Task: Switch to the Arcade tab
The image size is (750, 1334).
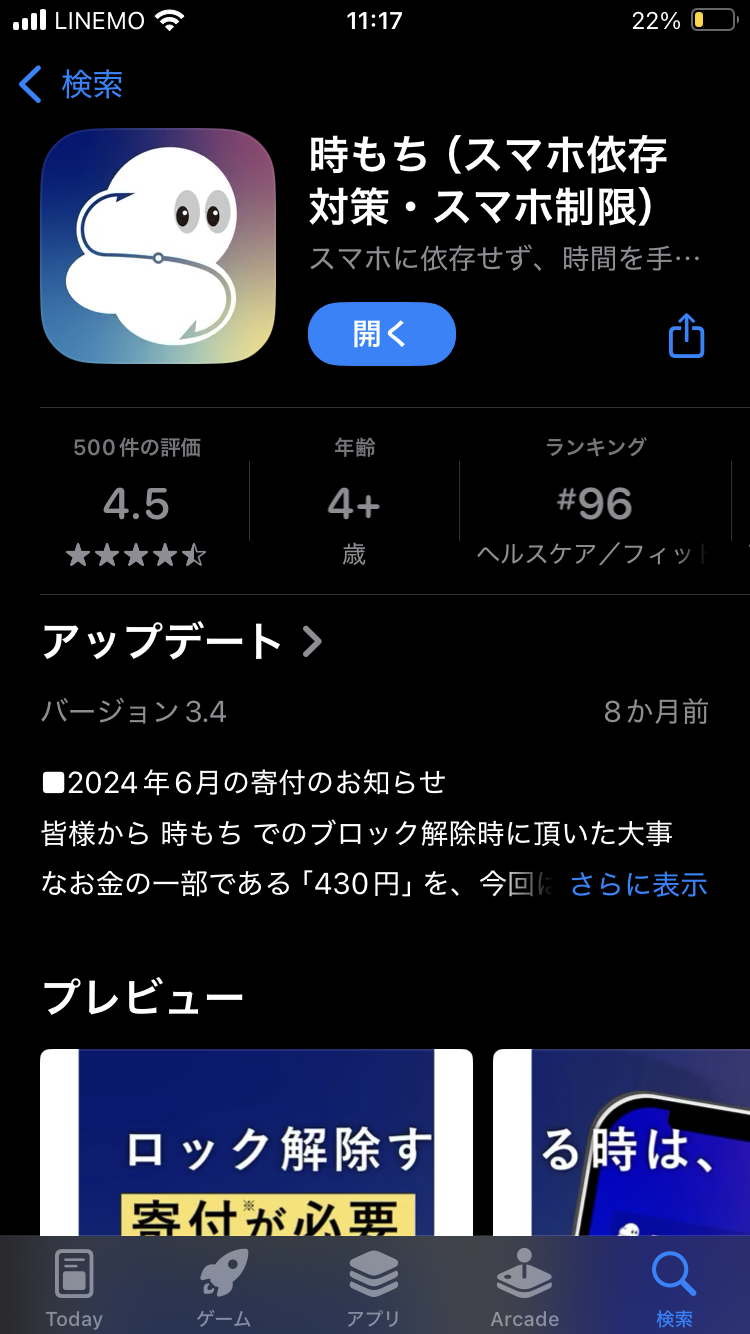Action: [524, 1289]
